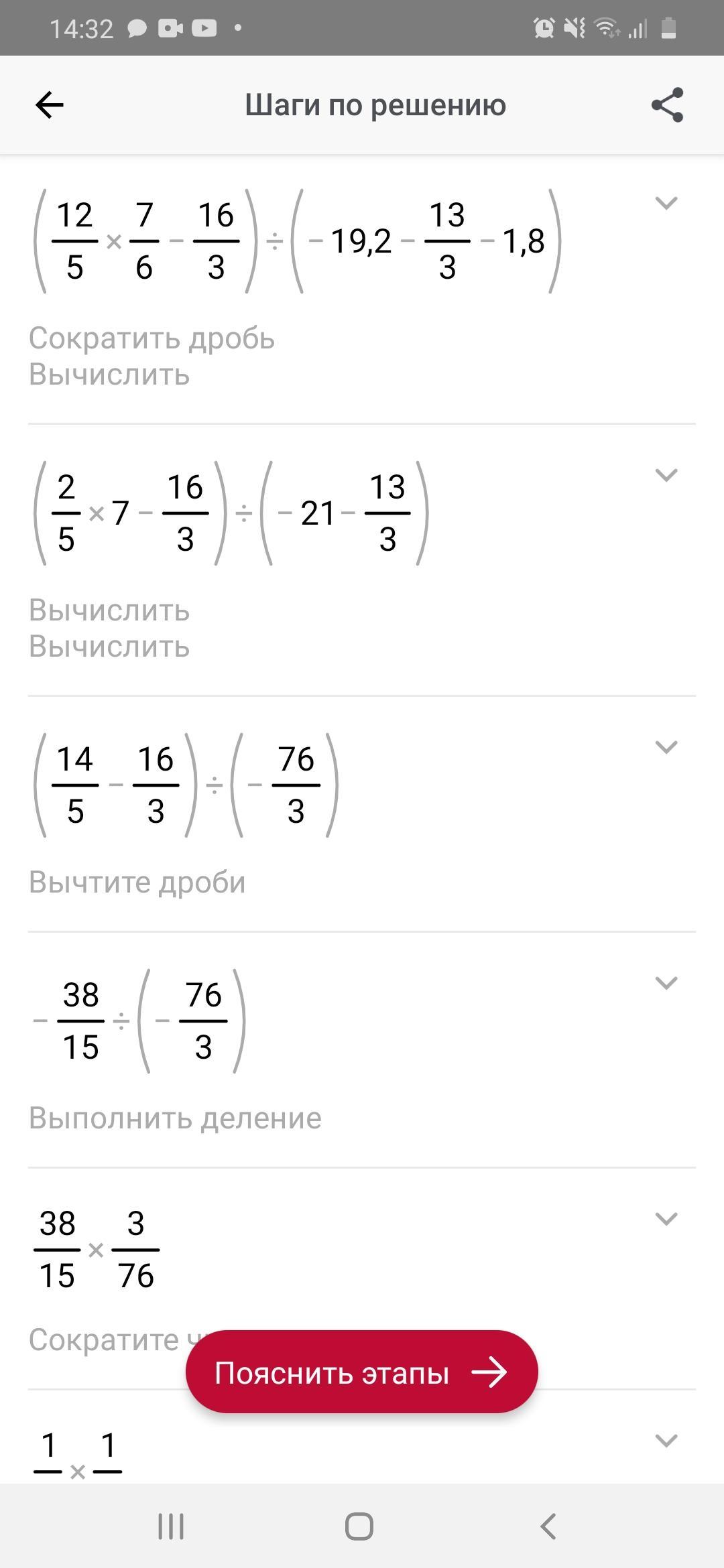The image size is (724, 1568).
Task: Go to the home screen
Action: 359,1527
